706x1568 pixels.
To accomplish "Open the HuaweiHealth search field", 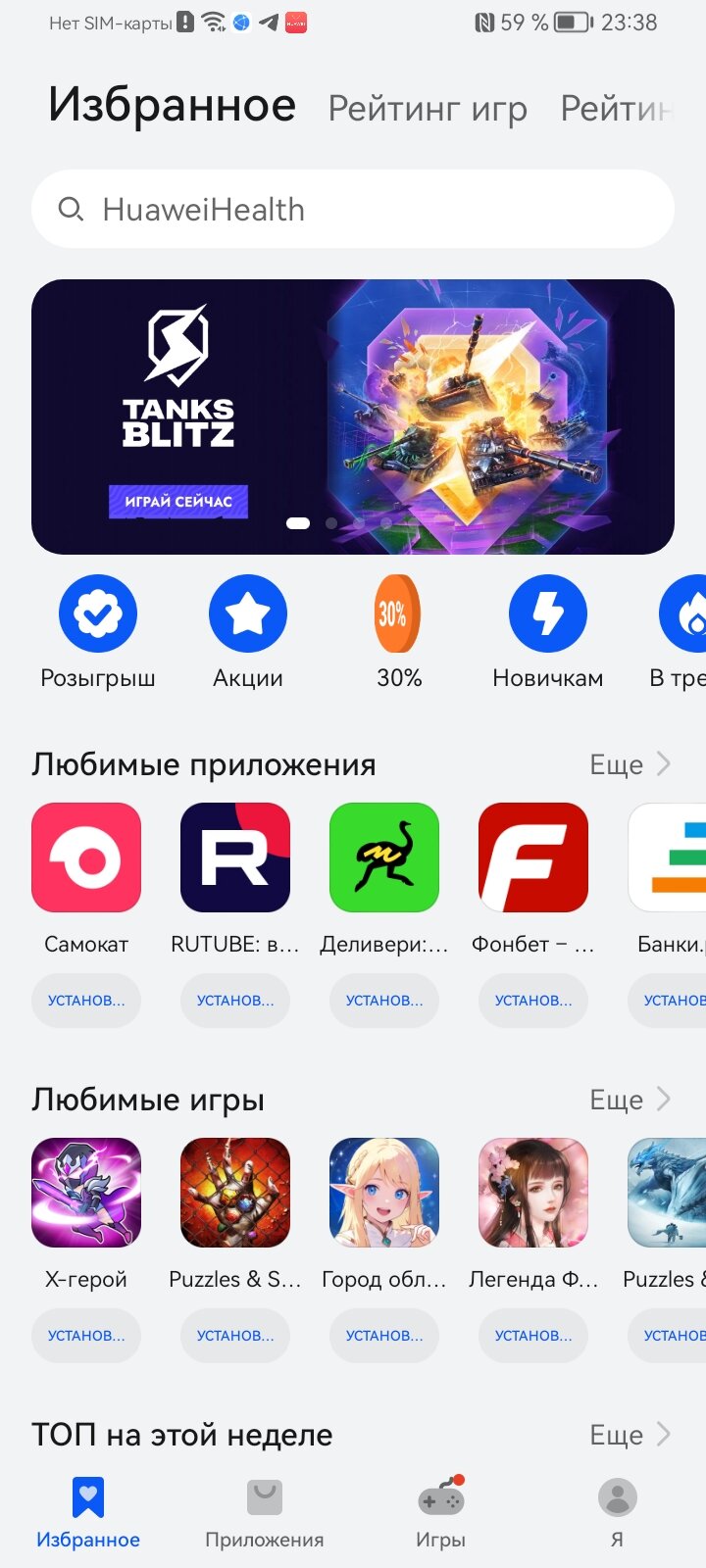I will point(353,209).
